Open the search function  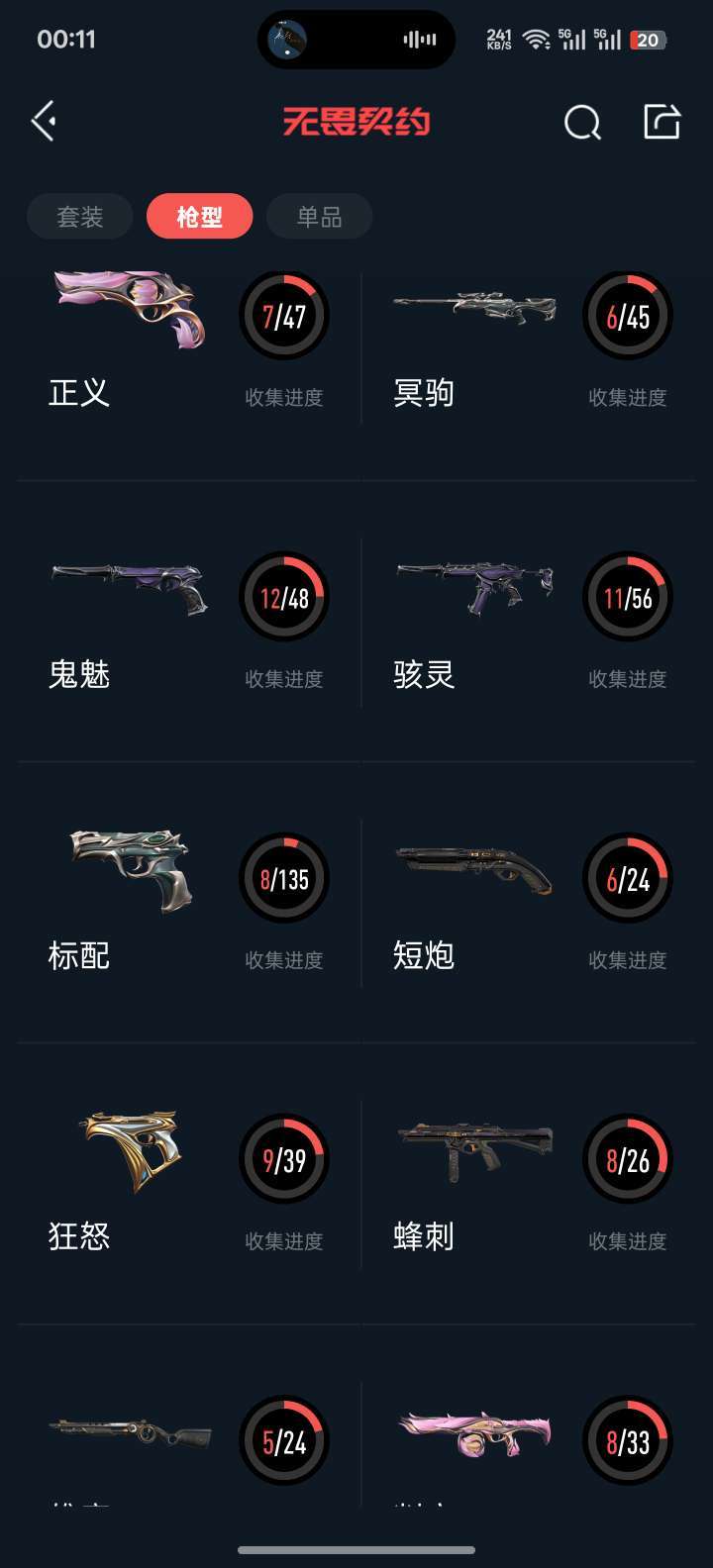pos(582,121)
